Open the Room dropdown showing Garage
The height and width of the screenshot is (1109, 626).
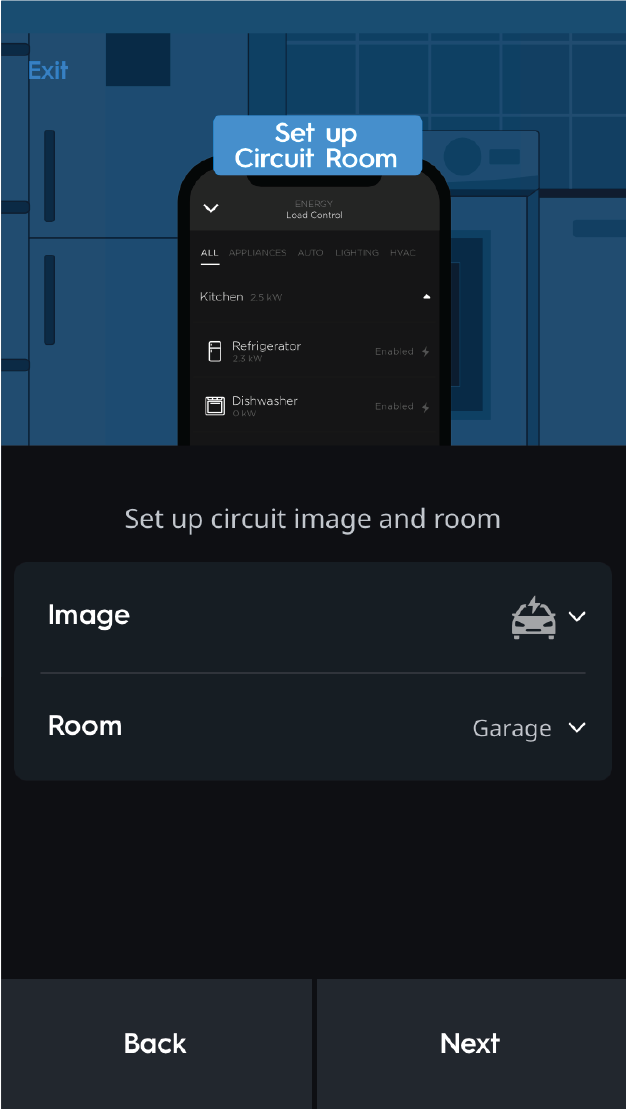576,728
